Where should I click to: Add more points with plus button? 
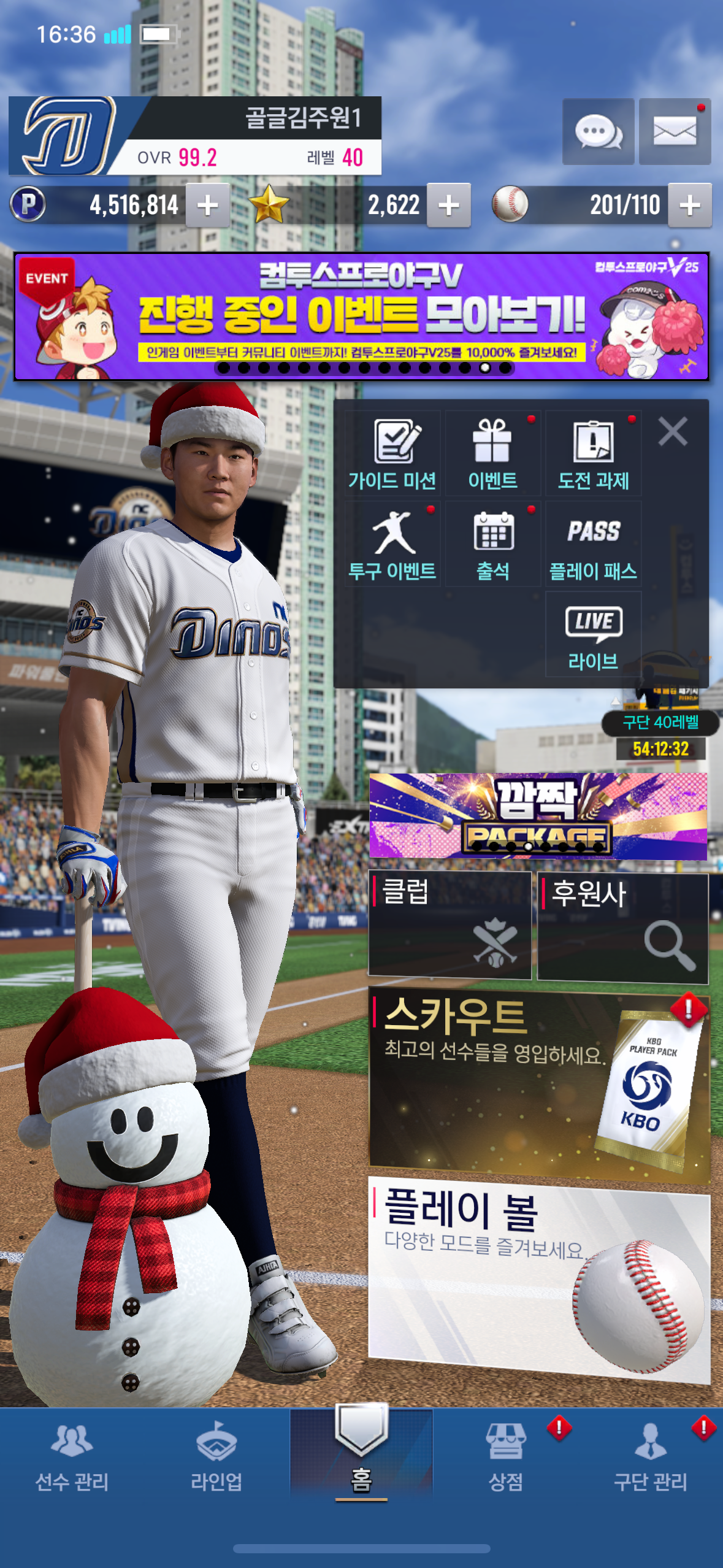(207, 205)
